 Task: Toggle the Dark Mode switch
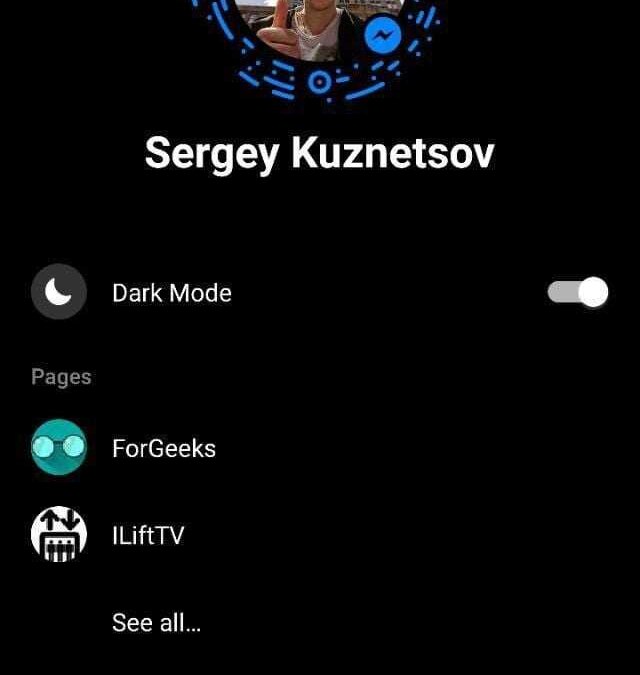click(578, 293)
